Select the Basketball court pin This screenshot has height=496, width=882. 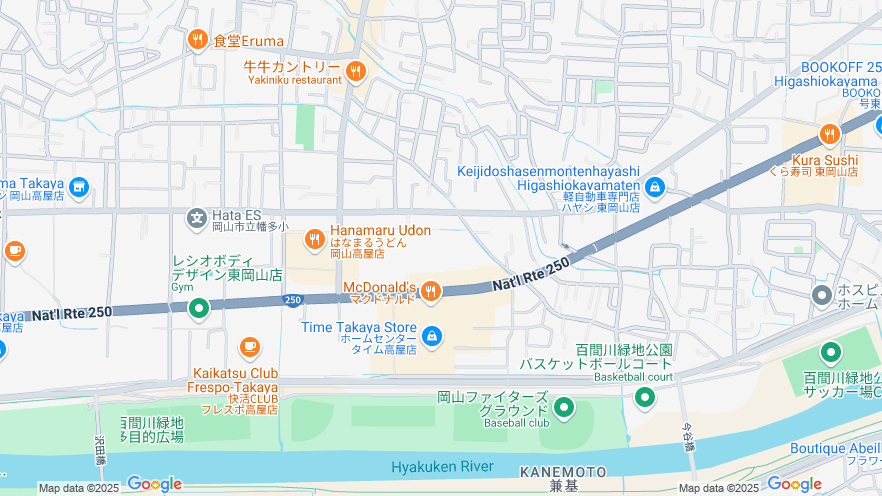click(645, 398)
